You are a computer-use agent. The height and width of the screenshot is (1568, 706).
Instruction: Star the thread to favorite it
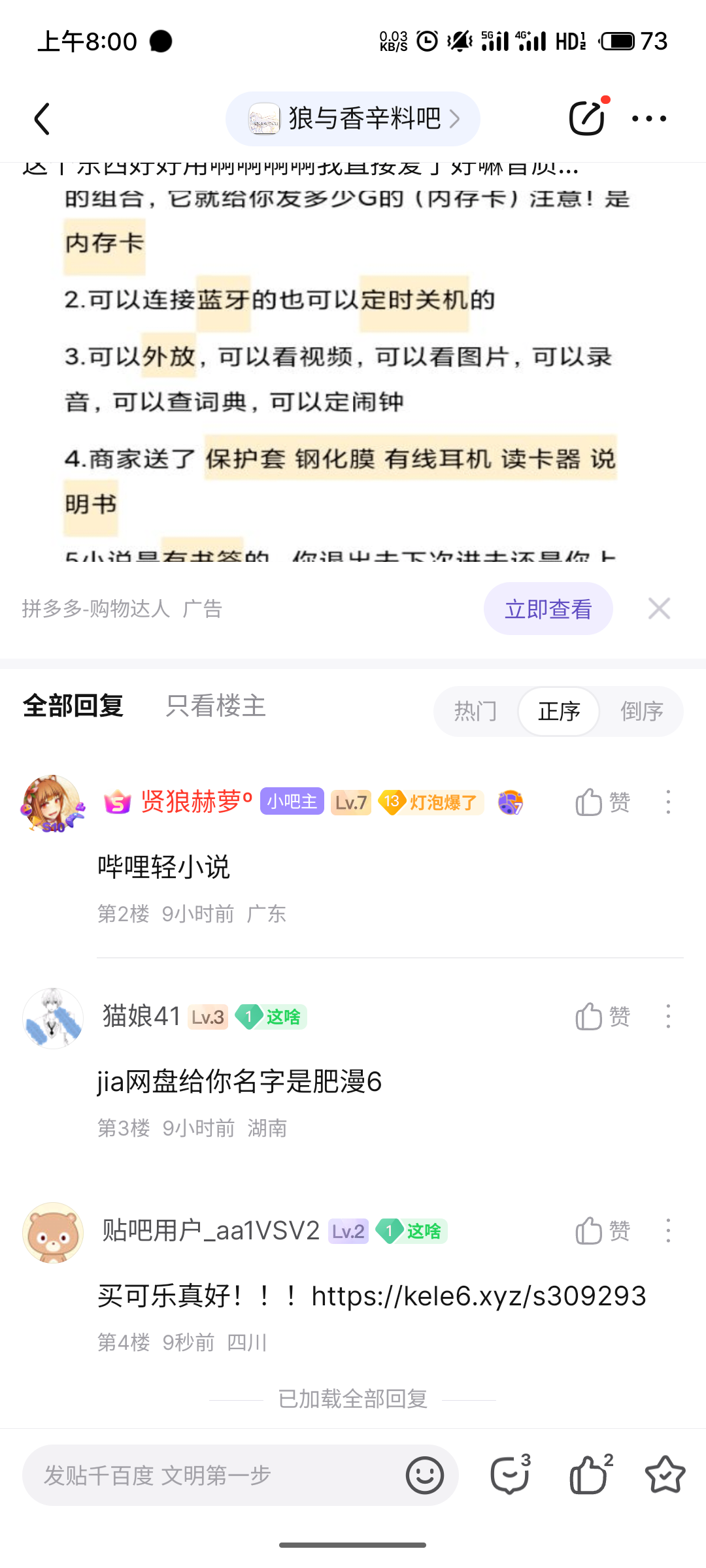tap(666, 1475)
